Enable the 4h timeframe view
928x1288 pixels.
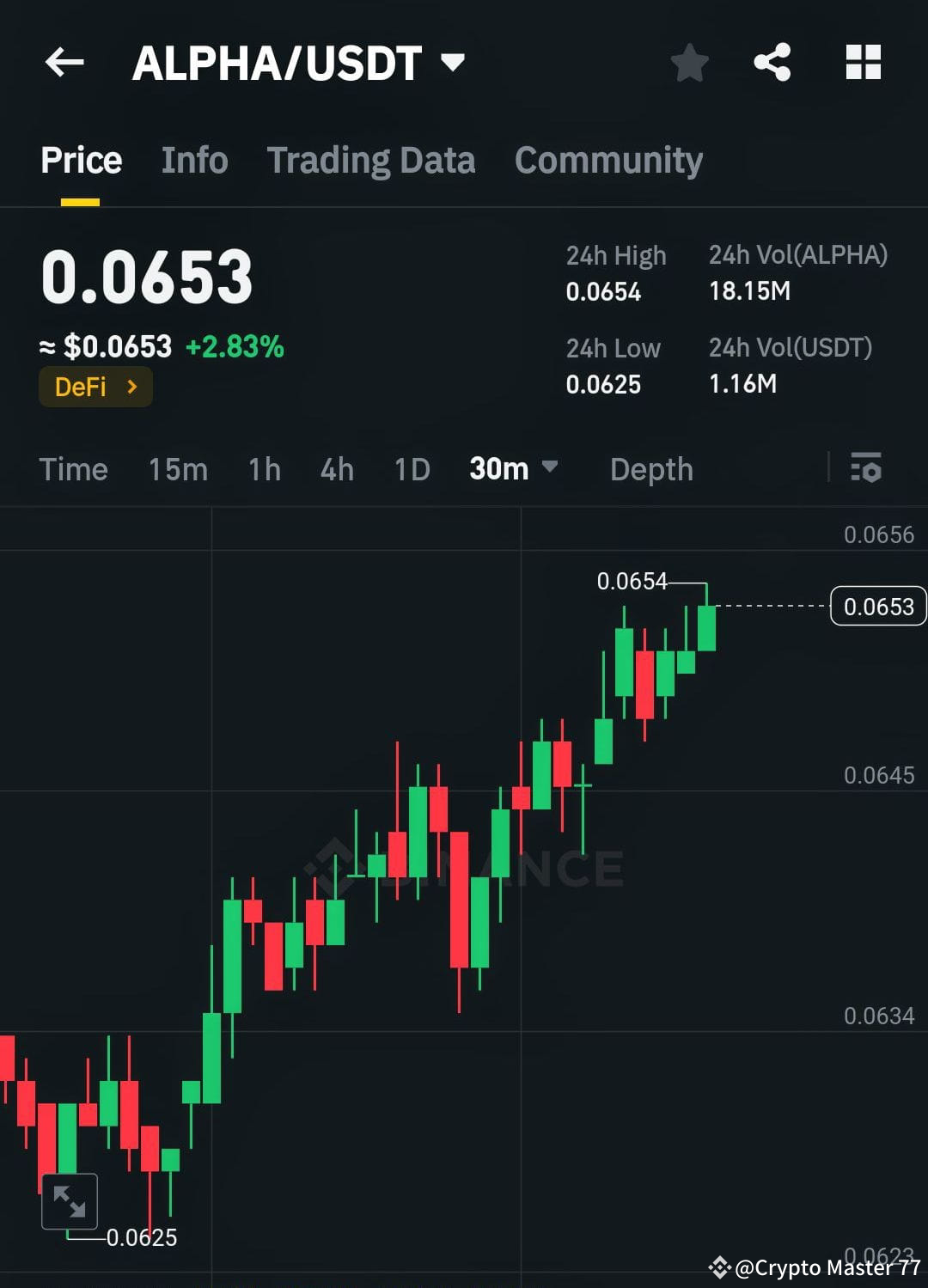336,469
